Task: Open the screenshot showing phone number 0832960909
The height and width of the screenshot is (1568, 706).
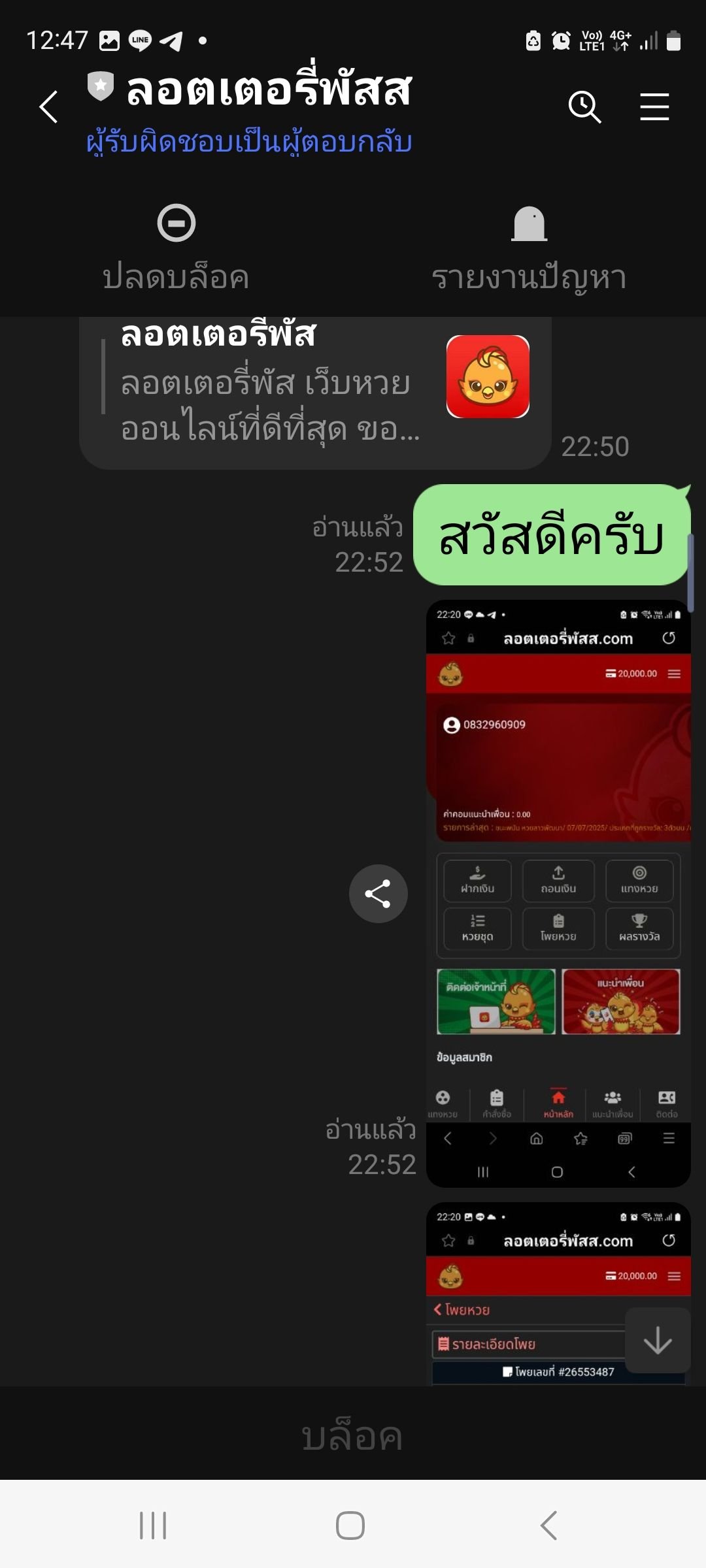Action: tap(558, 892)
